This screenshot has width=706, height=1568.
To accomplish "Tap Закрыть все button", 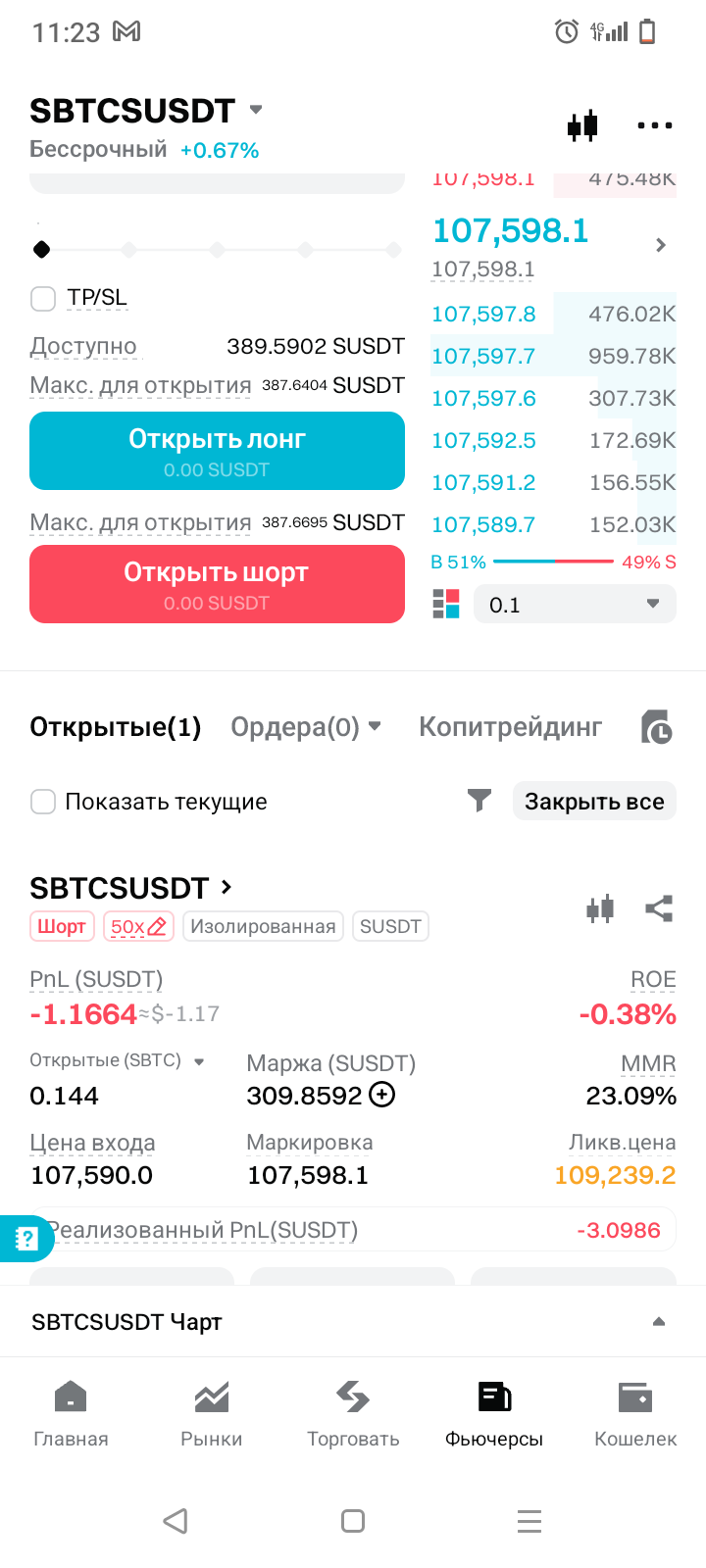I will (594, 802).
